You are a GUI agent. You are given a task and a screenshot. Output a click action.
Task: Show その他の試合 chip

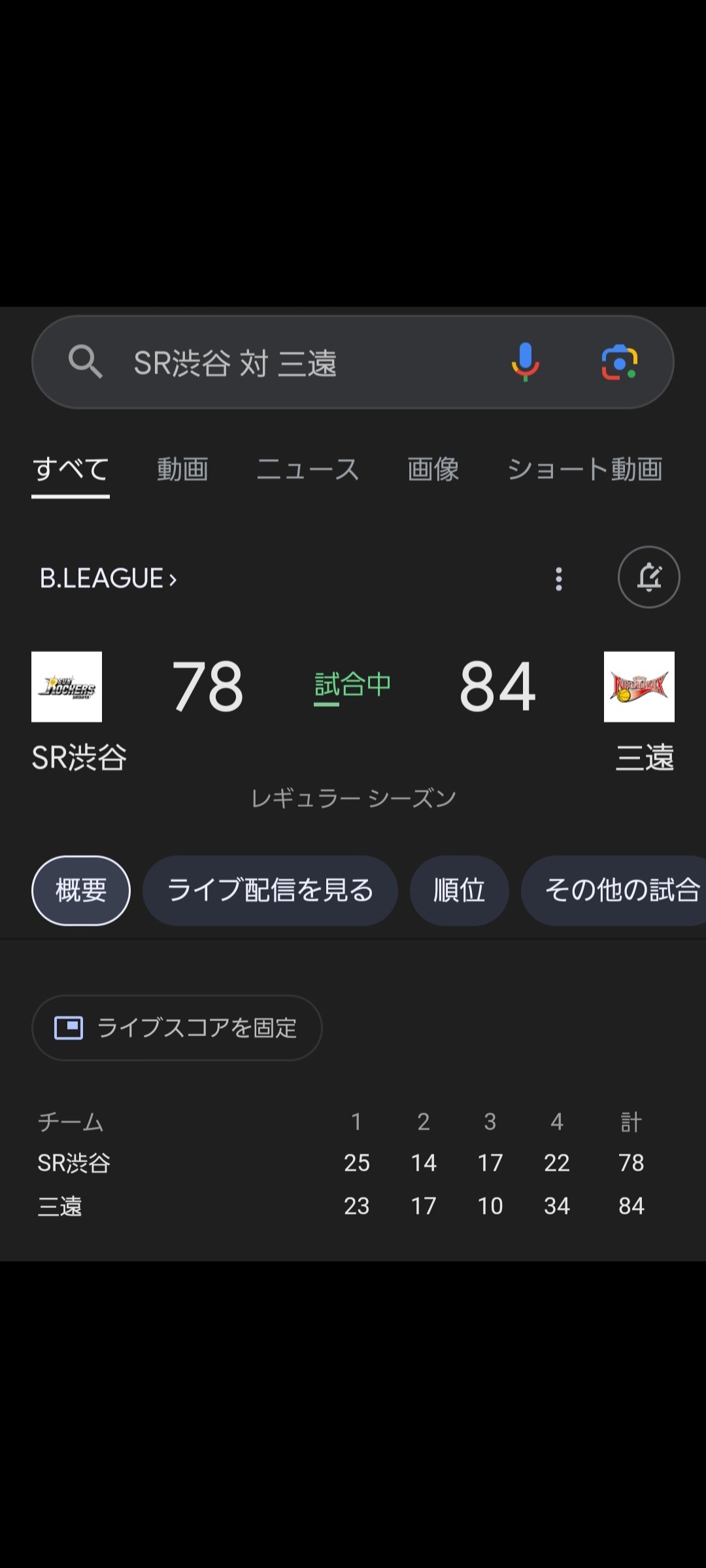coord(614,890)
